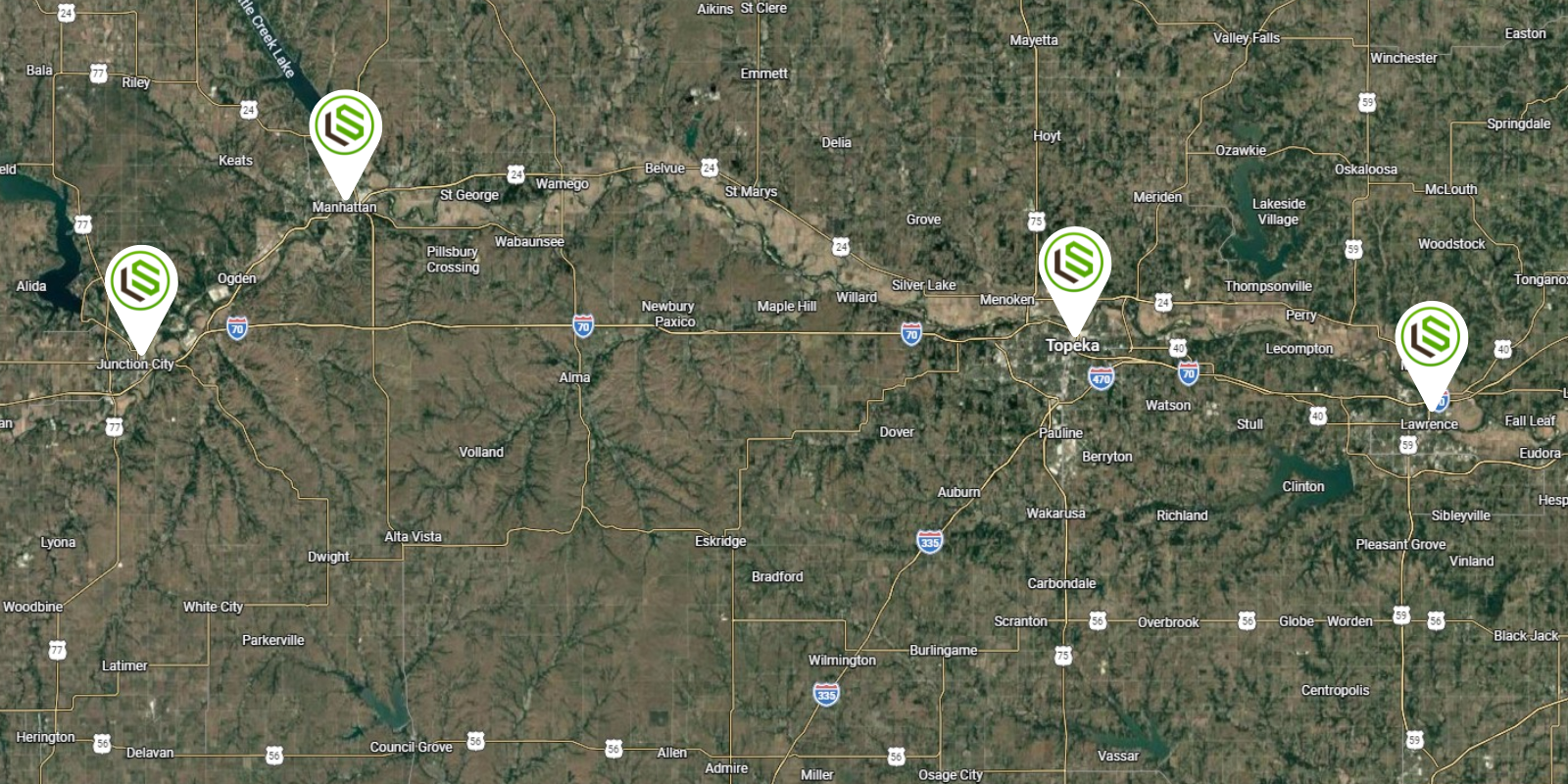
Task: Open the Topeka location marker
Action: pyautogui.click(x=1074, y=266)
